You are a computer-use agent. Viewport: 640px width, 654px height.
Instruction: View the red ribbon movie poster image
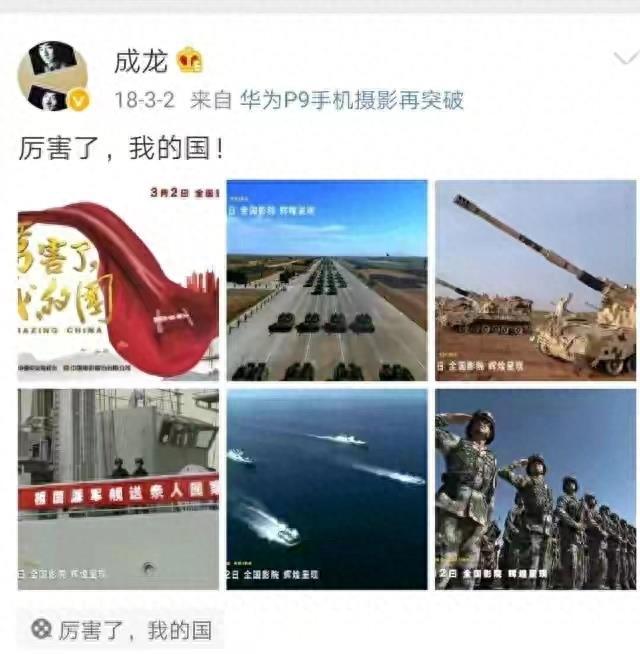click(118, 280)
